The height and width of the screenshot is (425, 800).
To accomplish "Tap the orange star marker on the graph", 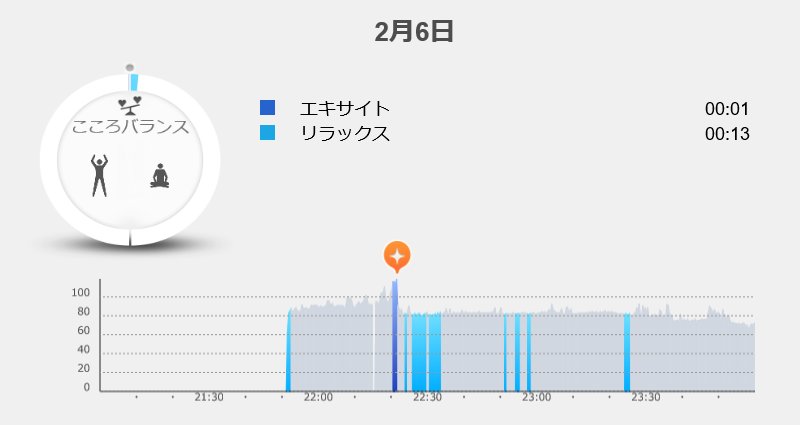I will pyautogui.click(x=397, y=256).
